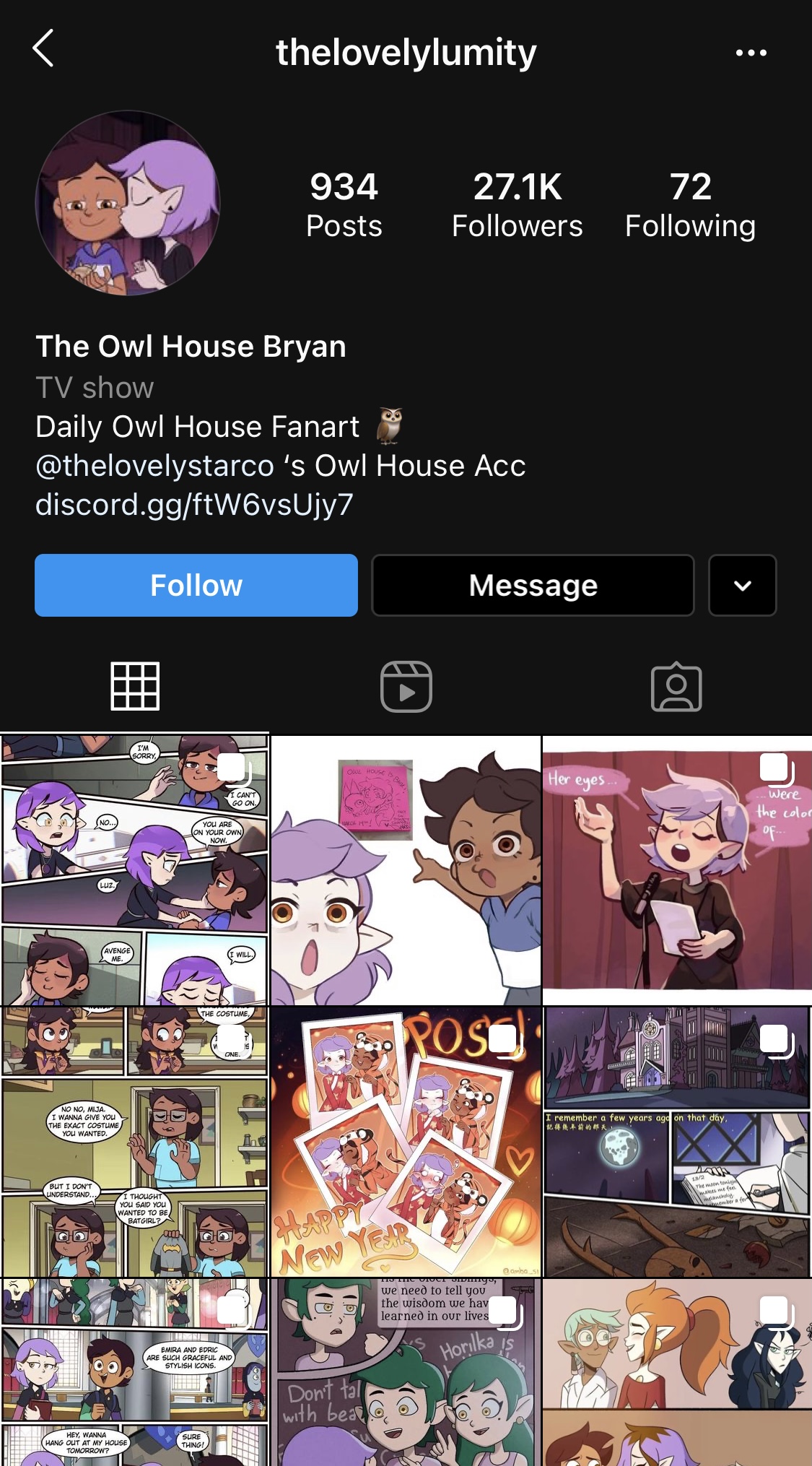
Task: Open the 'Her eyes' post
Action: point(677,870)
